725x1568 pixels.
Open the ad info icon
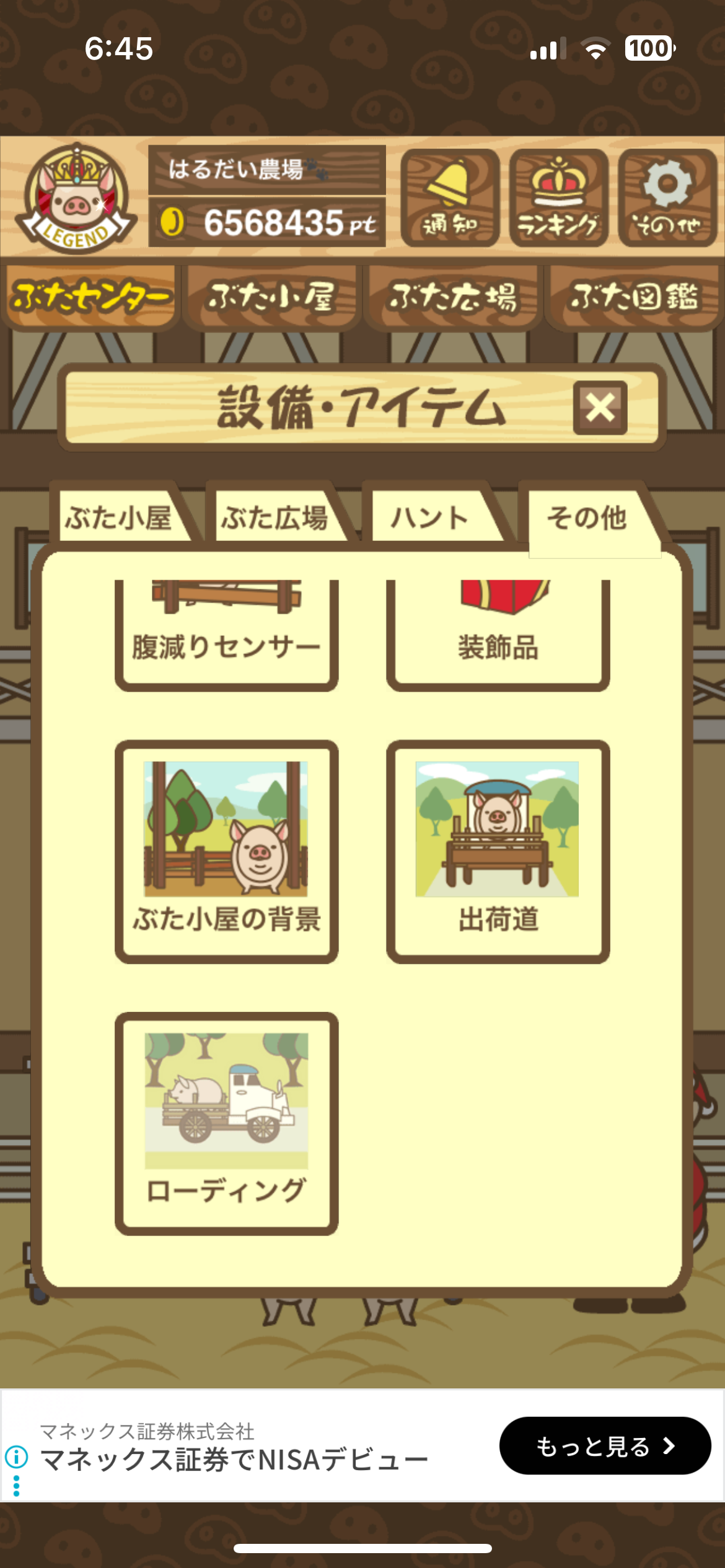click(x=17, y=1457)
